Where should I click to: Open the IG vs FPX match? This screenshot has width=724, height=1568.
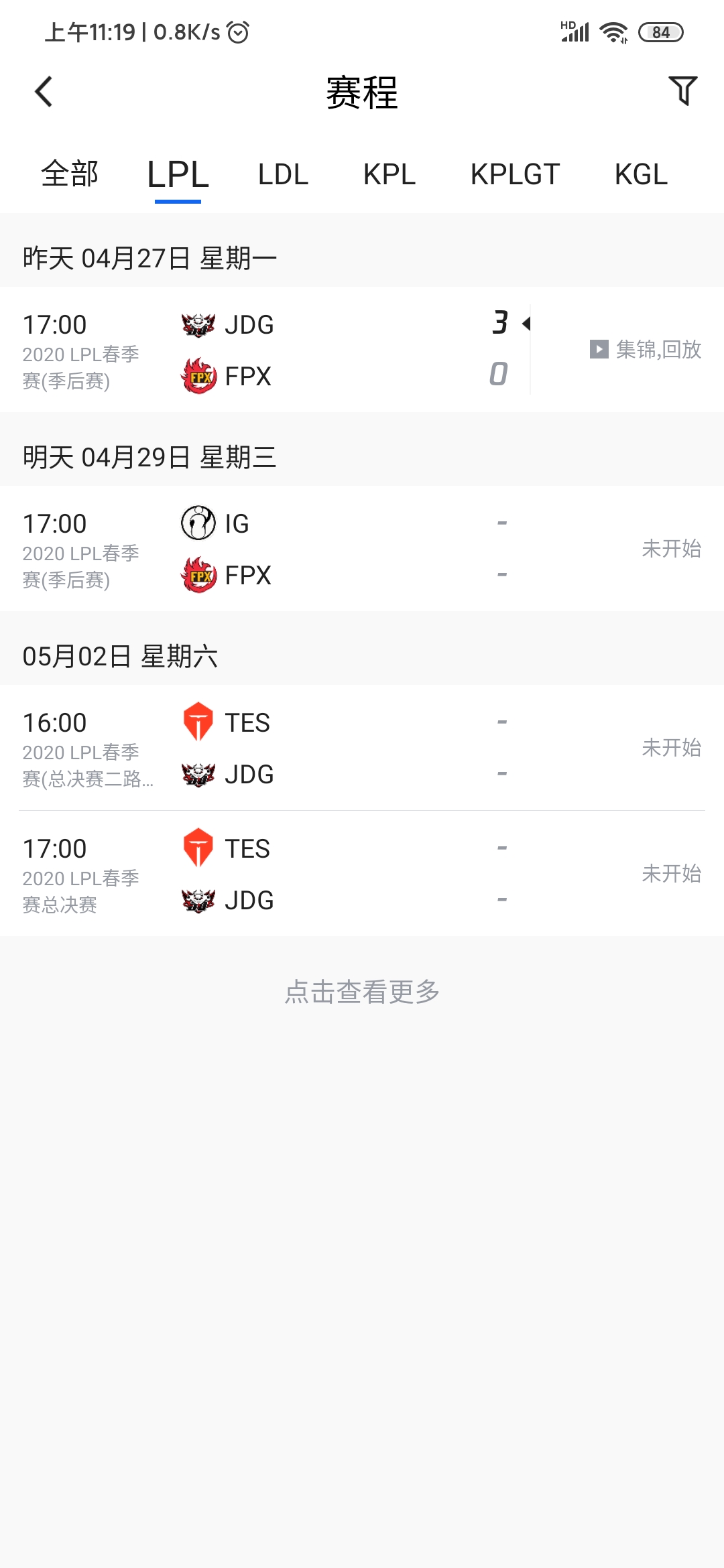[362, 549]
